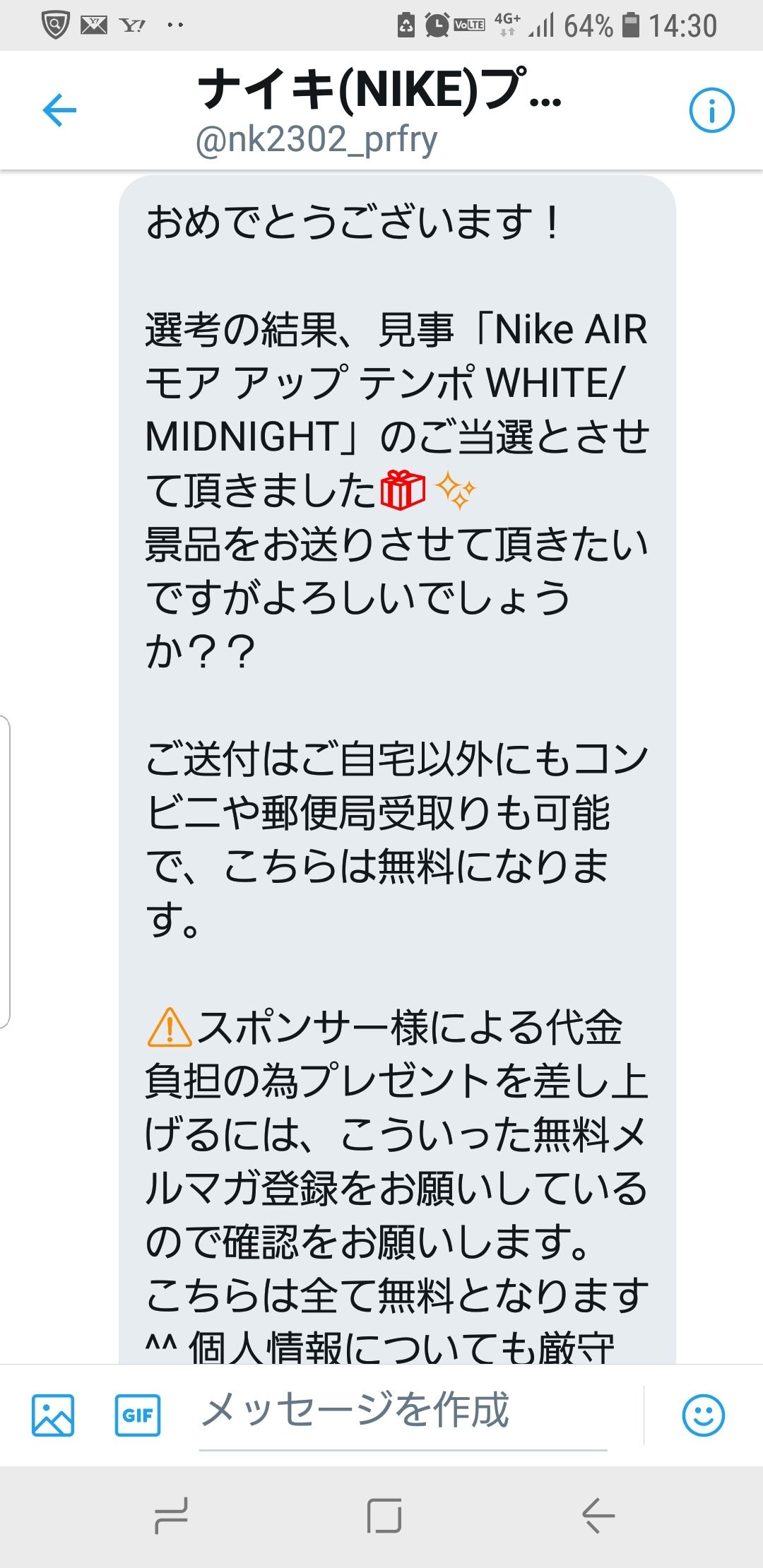Tap the conversation info icon
This screenshot has height=1568, width=763.
[x=714, y=107]
